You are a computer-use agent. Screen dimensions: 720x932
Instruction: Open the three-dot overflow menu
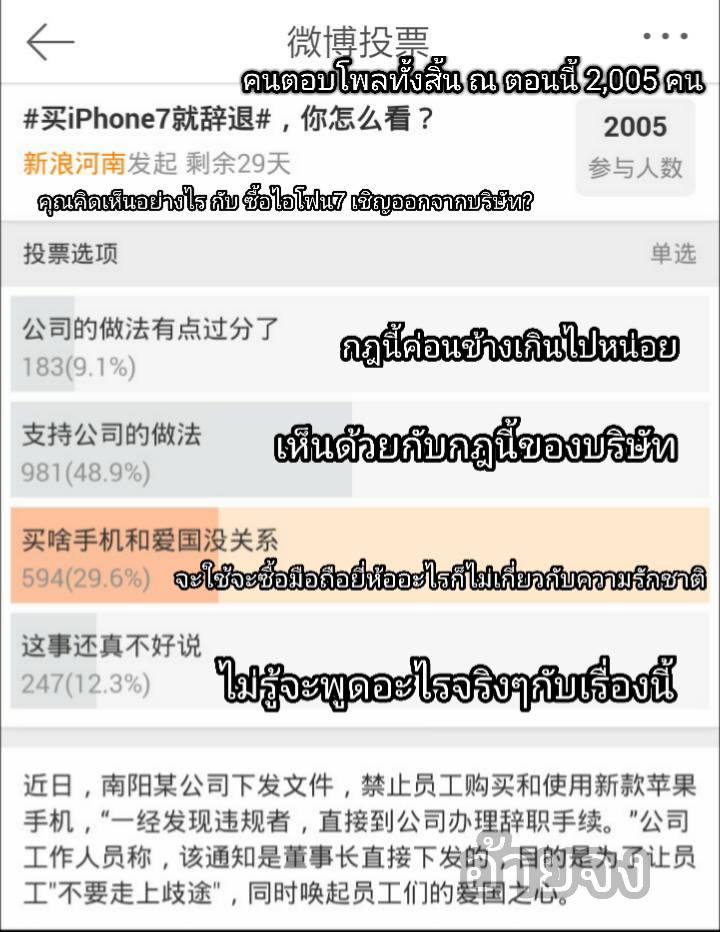click(664, 37)
